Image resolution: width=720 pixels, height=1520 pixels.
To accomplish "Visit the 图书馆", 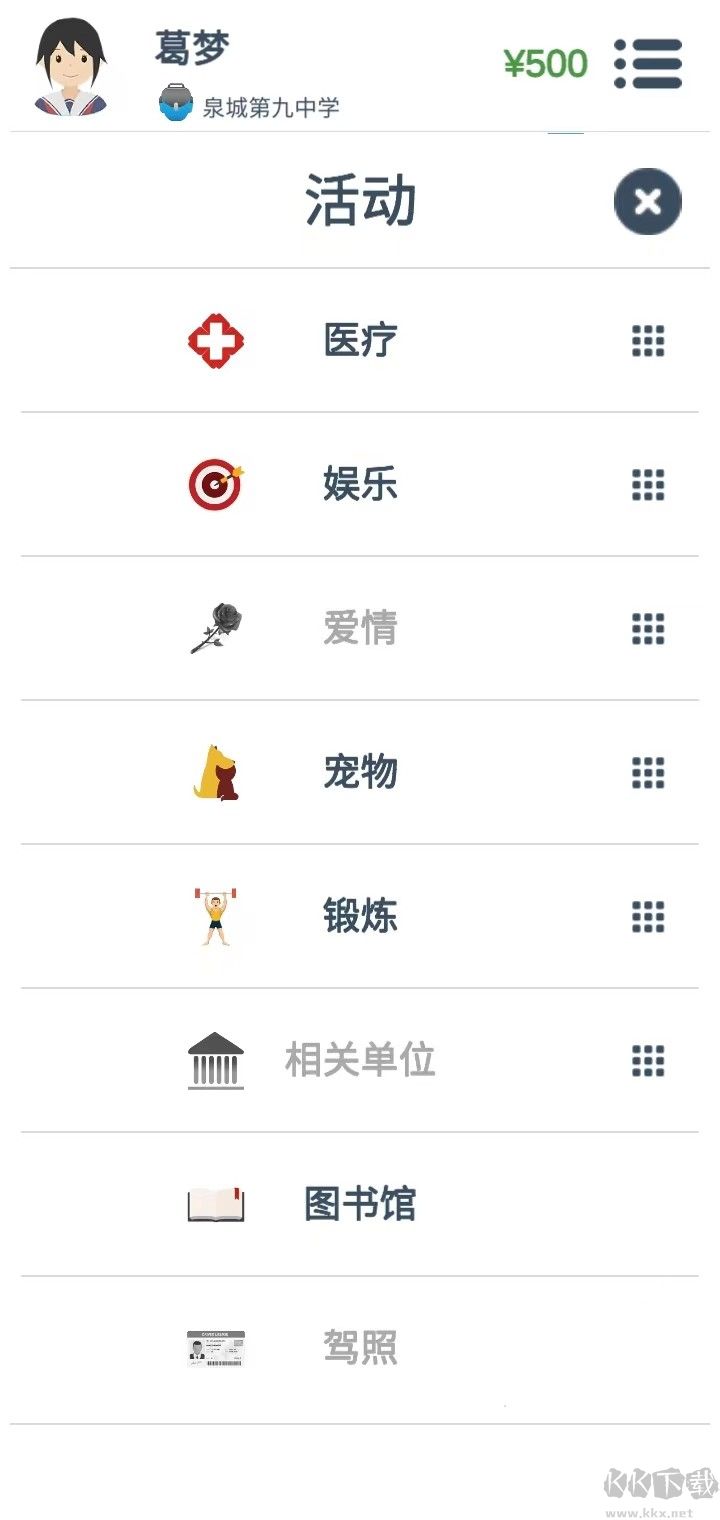I will pos(360,1204).
